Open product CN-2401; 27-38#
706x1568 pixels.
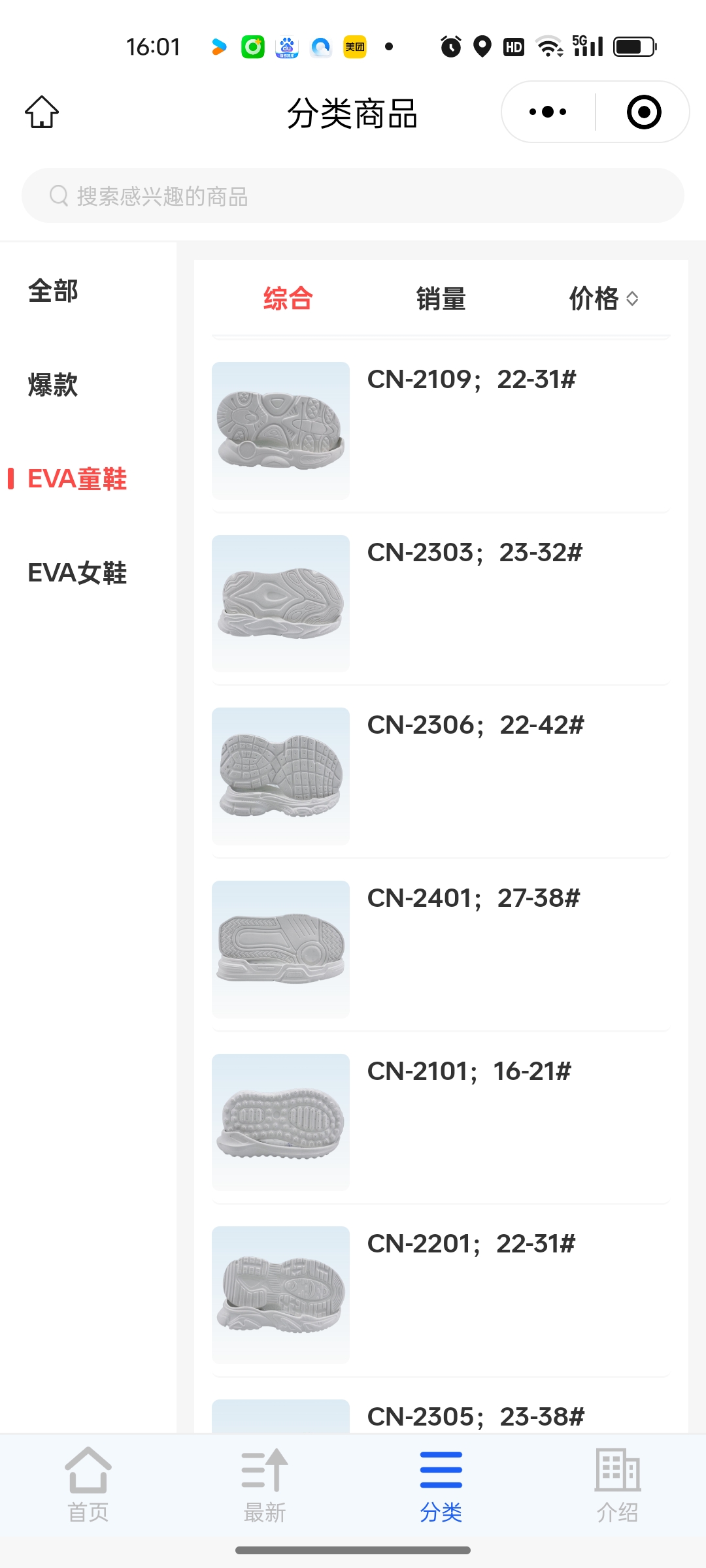(x=441, y=949)
